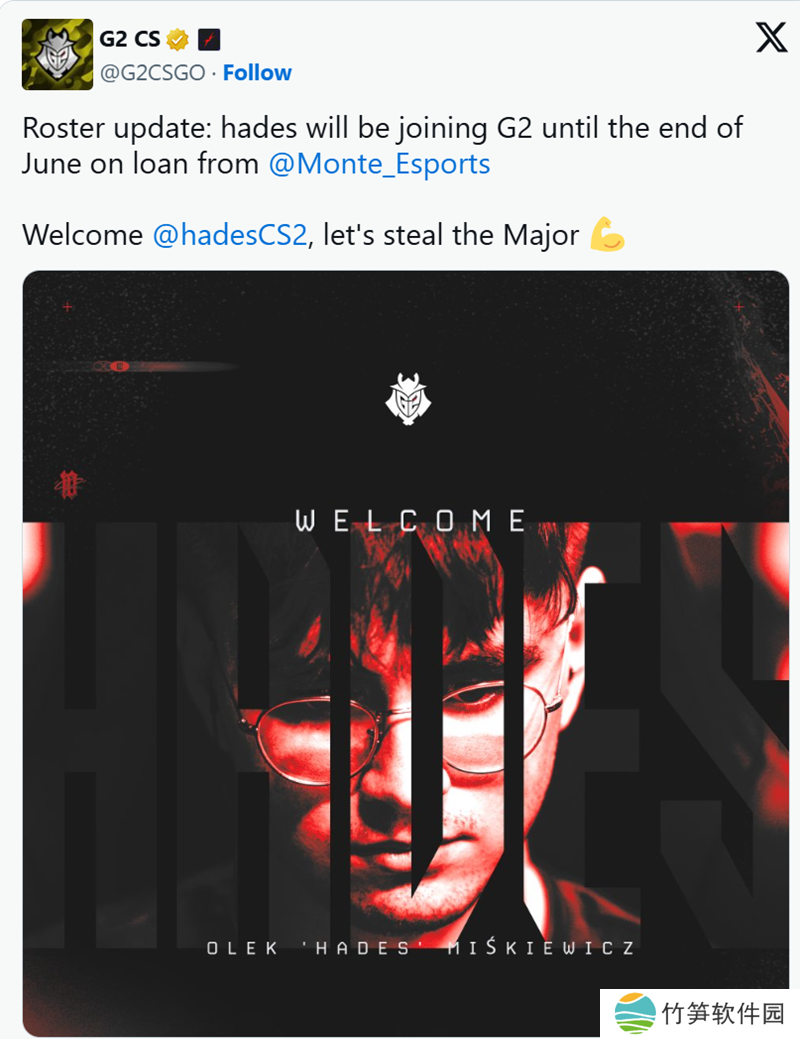Follow the G2 CS account

coord(257,73)
